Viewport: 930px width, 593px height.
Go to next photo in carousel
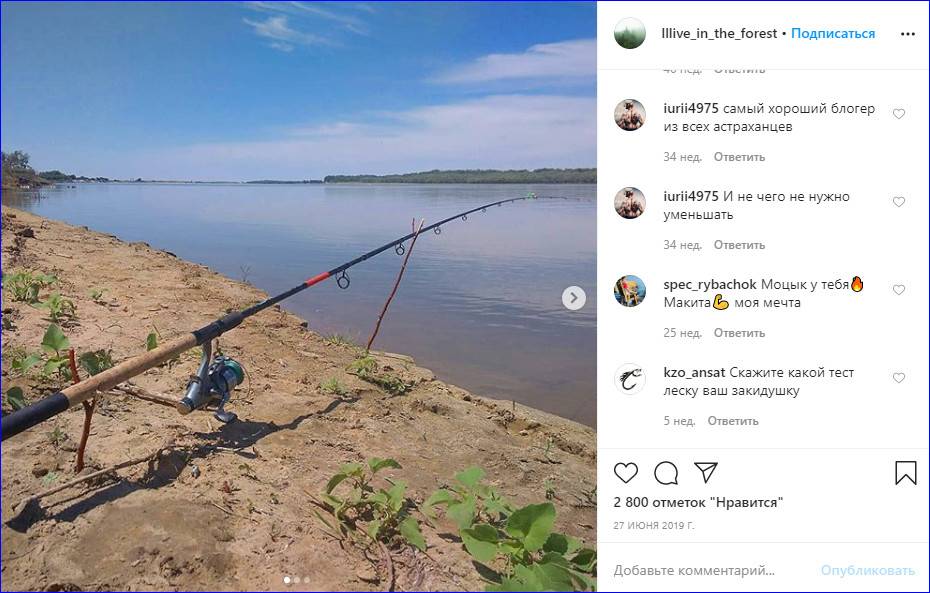[x=573, y=297]
